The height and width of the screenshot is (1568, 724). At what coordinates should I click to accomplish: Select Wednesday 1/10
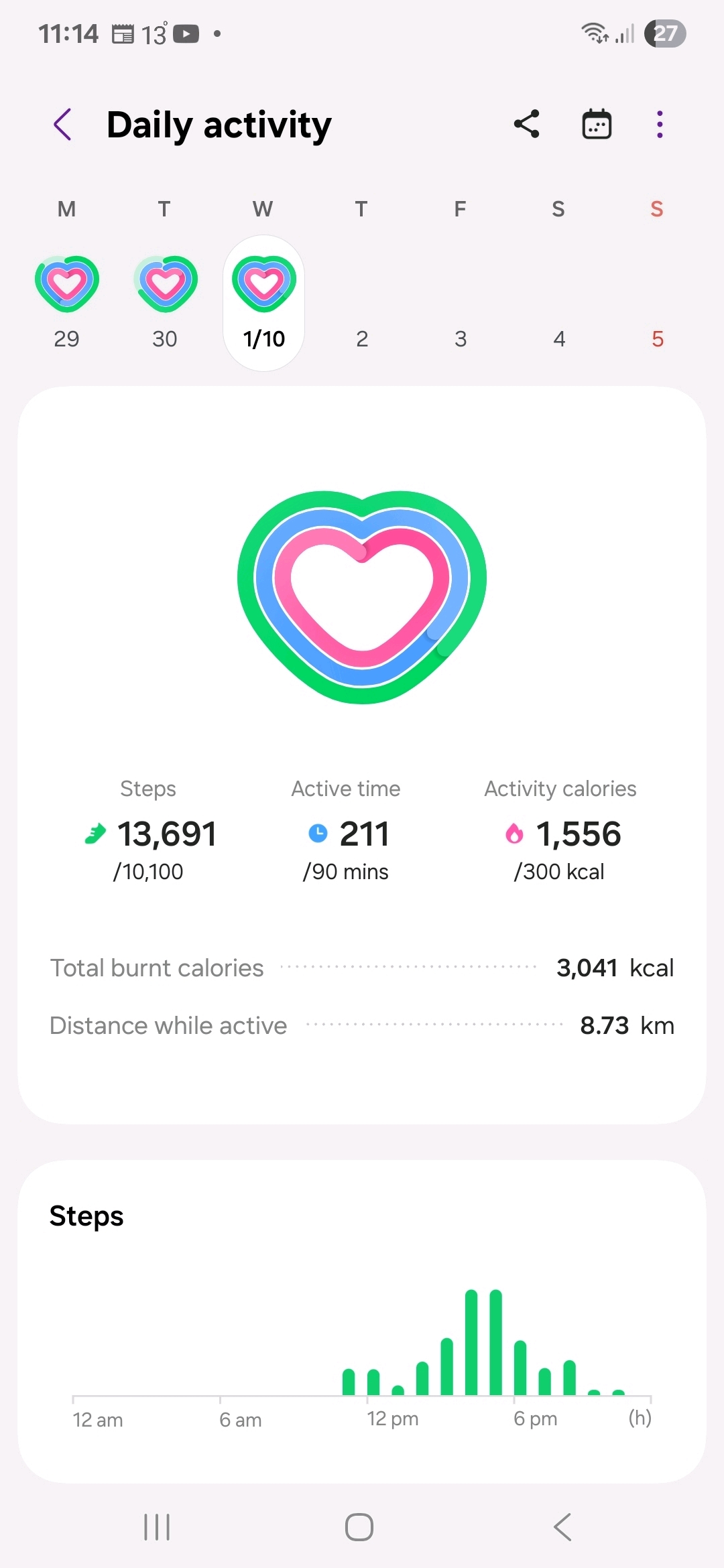coord(263,302)
